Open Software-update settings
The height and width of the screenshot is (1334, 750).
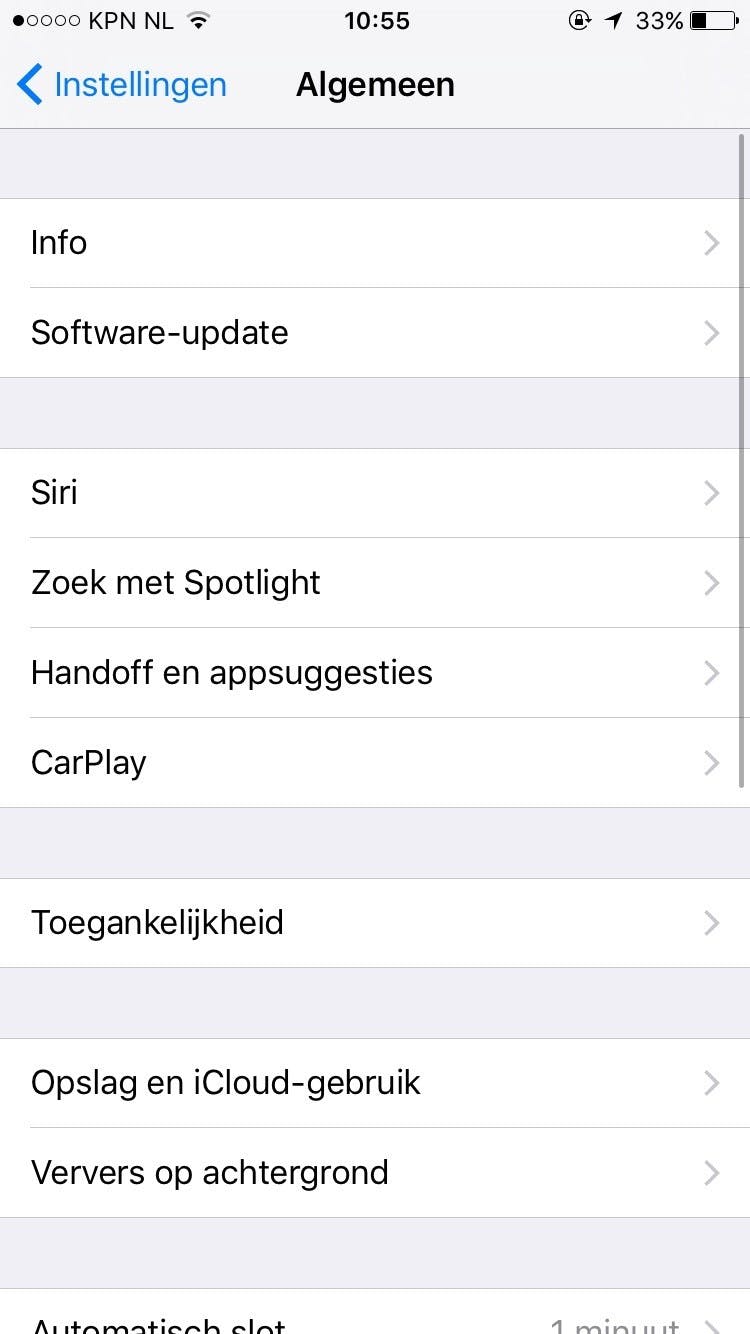pos(375,333)
